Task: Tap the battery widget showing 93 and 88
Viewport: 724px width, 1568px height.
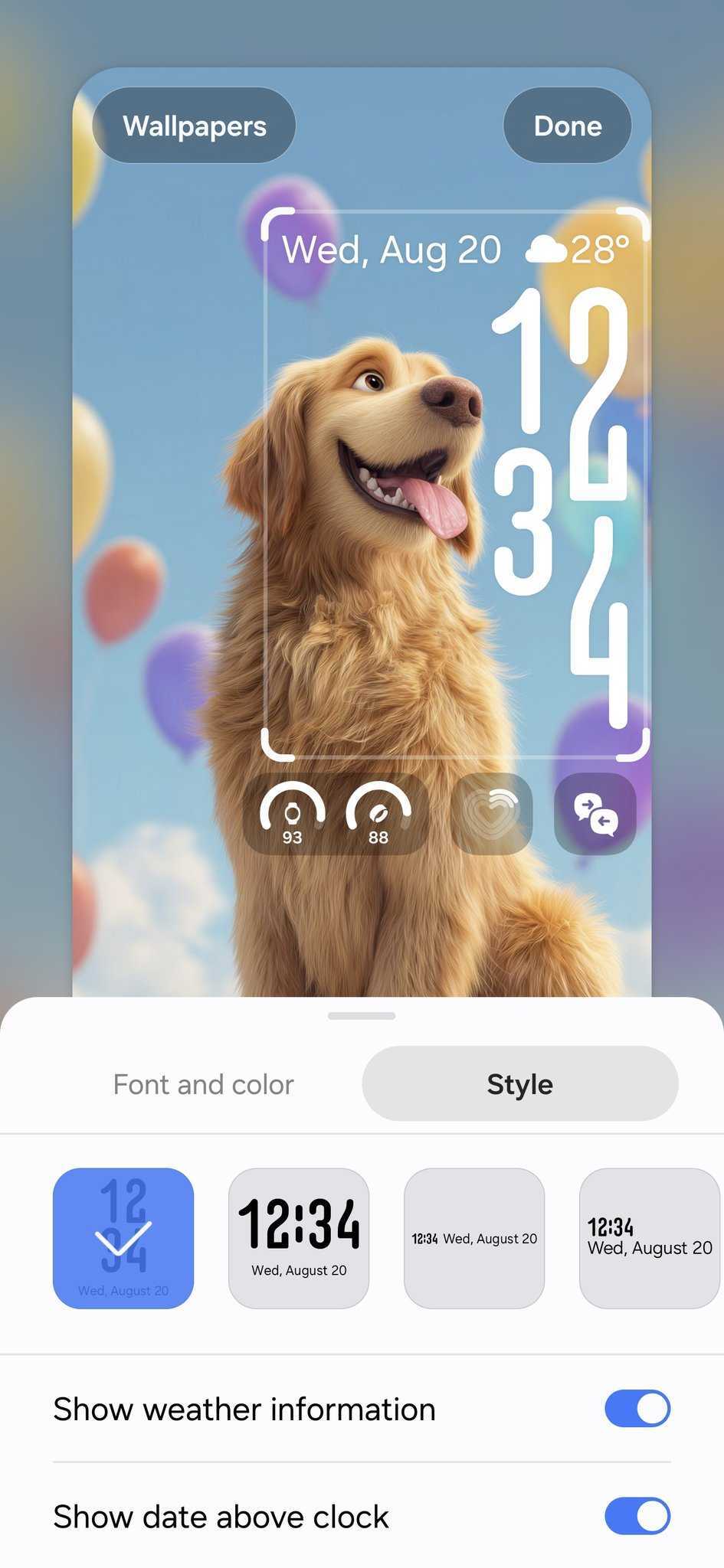Action: pyautogui.click(x=336, y=814)
